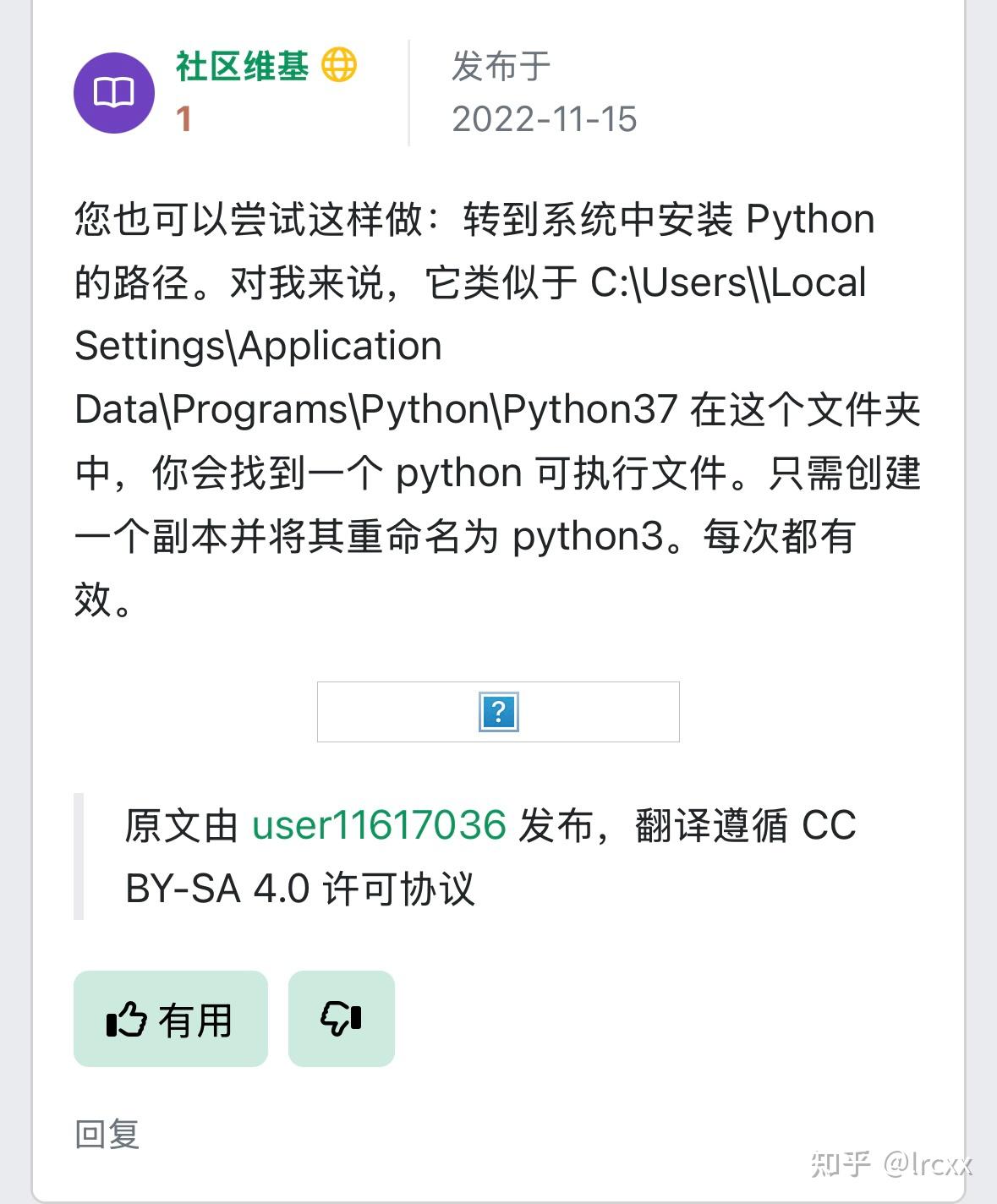Screen dimensions: 997x1204
Task: Toggle the downvote button on
Action: click(x=342, y=1019)
